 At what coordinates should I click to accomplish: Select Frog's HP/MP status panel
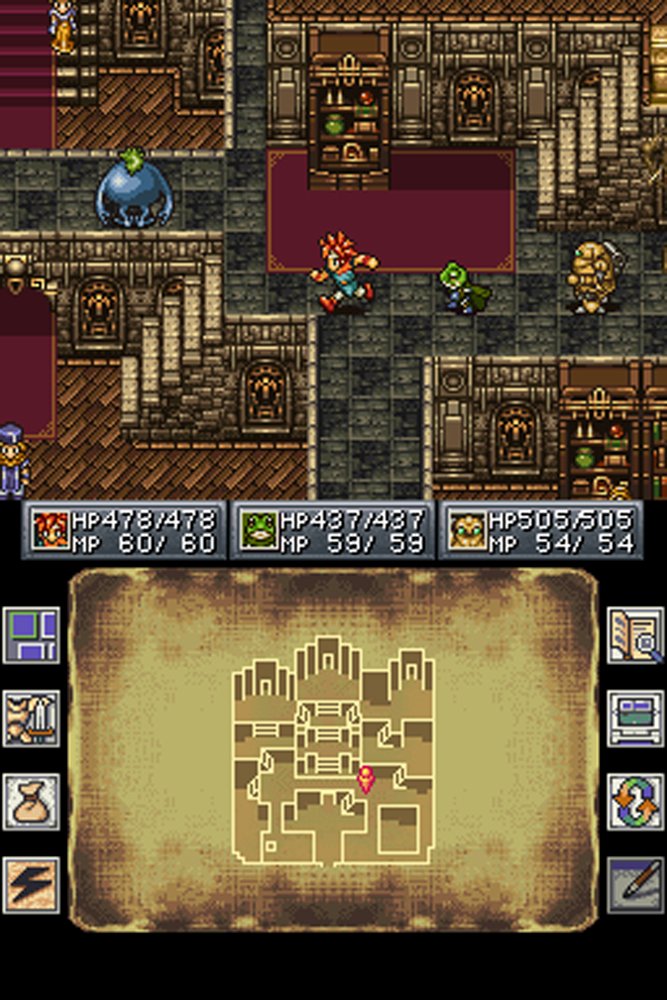pos(332,531)
